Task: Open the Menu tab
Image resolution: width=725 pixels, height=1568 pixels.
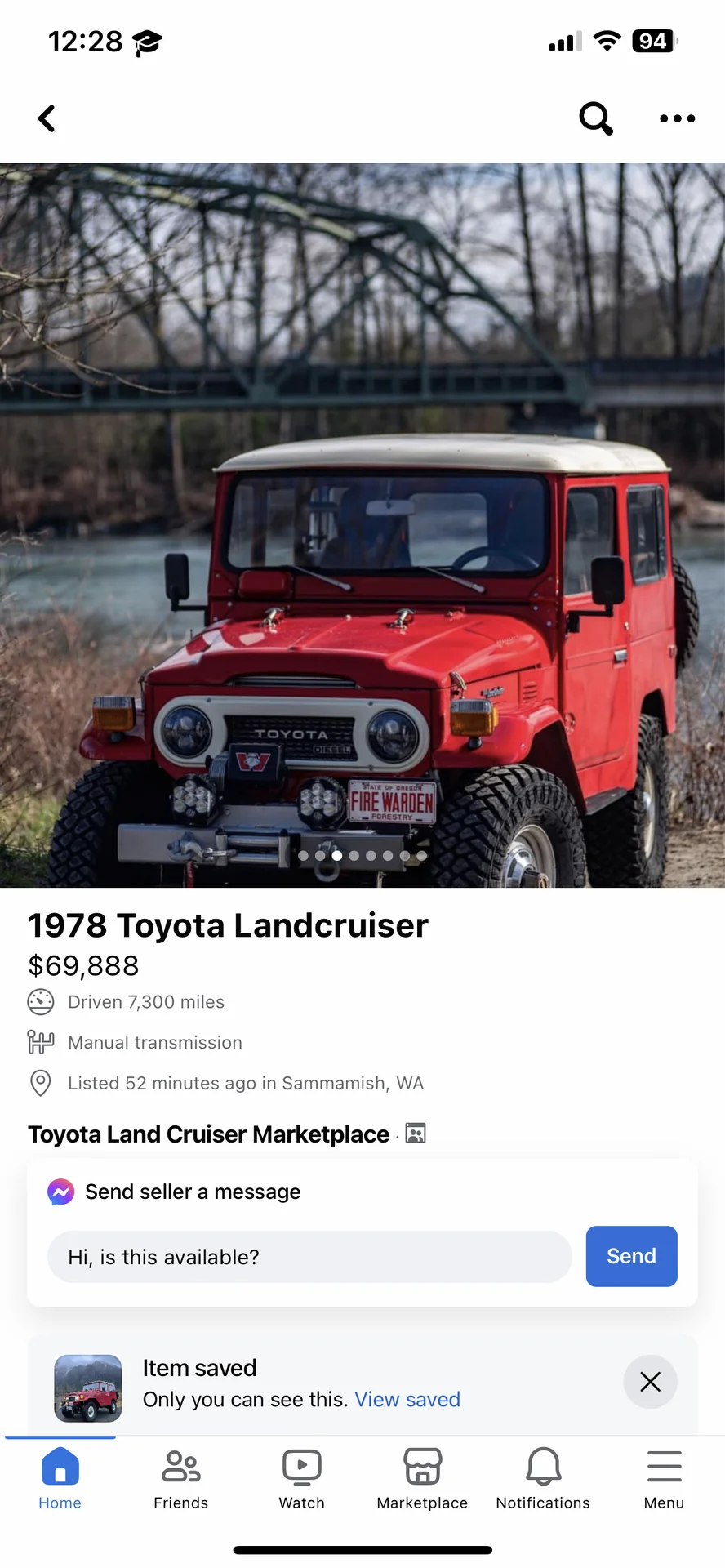Action: coord(664,1477)
